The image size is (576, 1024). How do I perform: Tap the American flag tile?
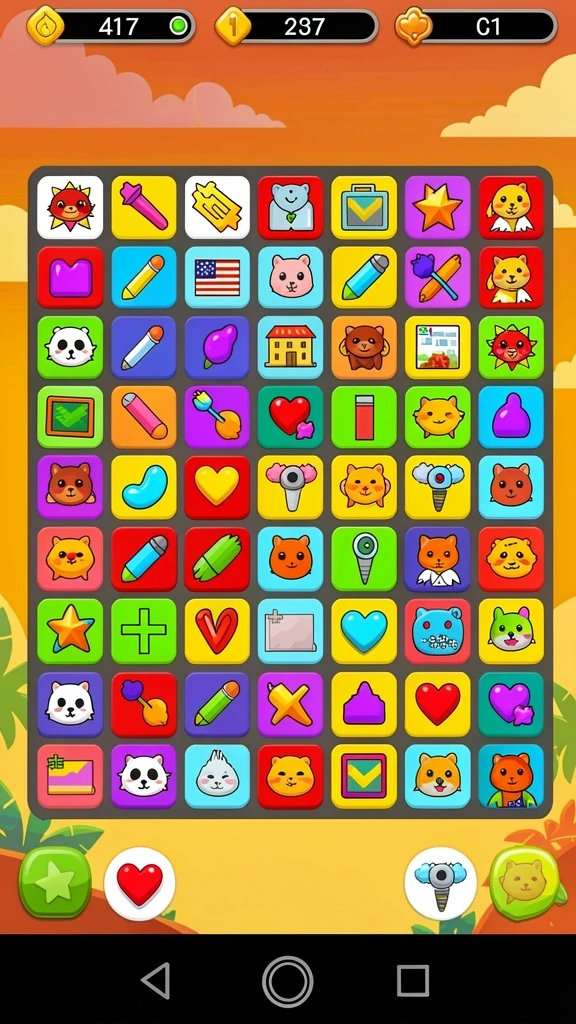(x=217, y=278)
